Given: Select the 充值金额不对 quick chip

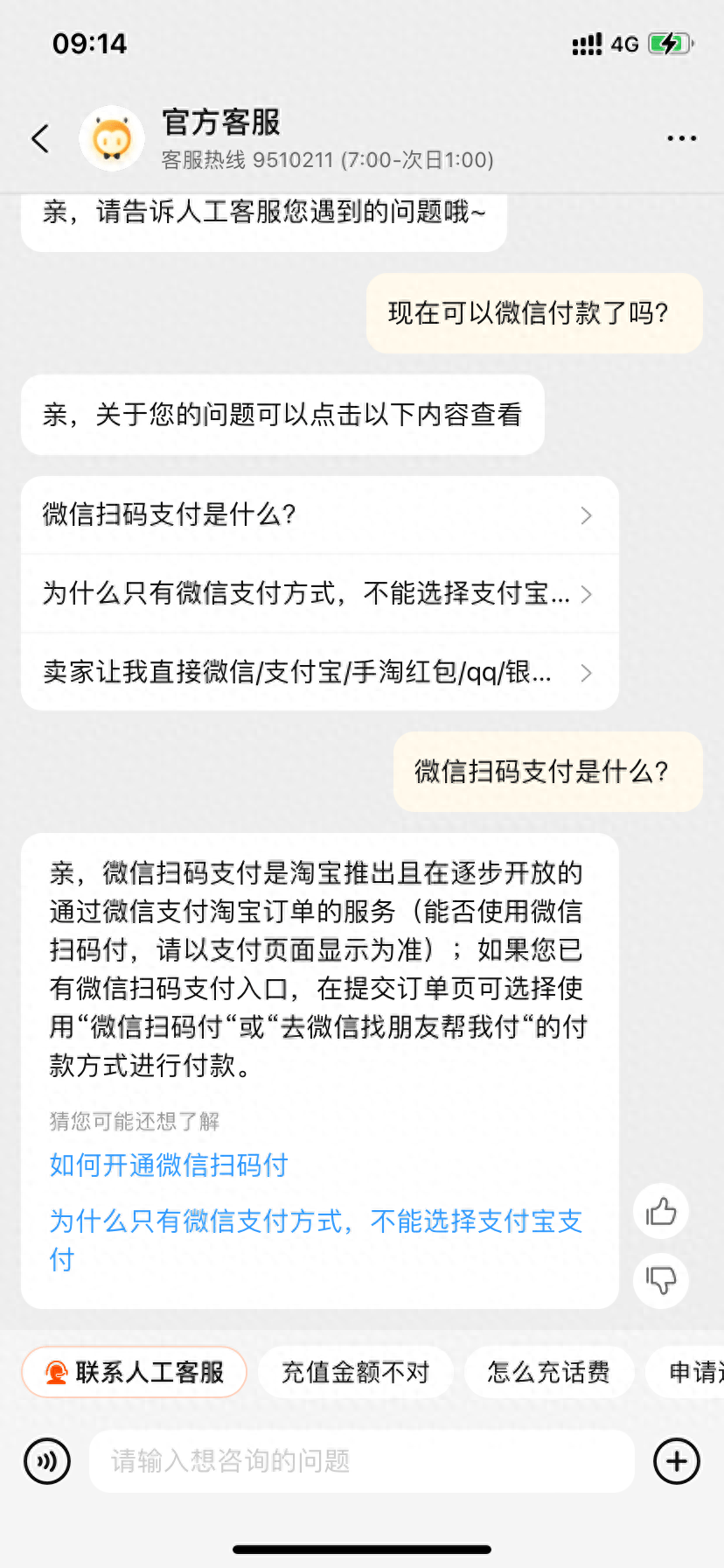Looking at the screenshot, I should [x=355, y=1372].
